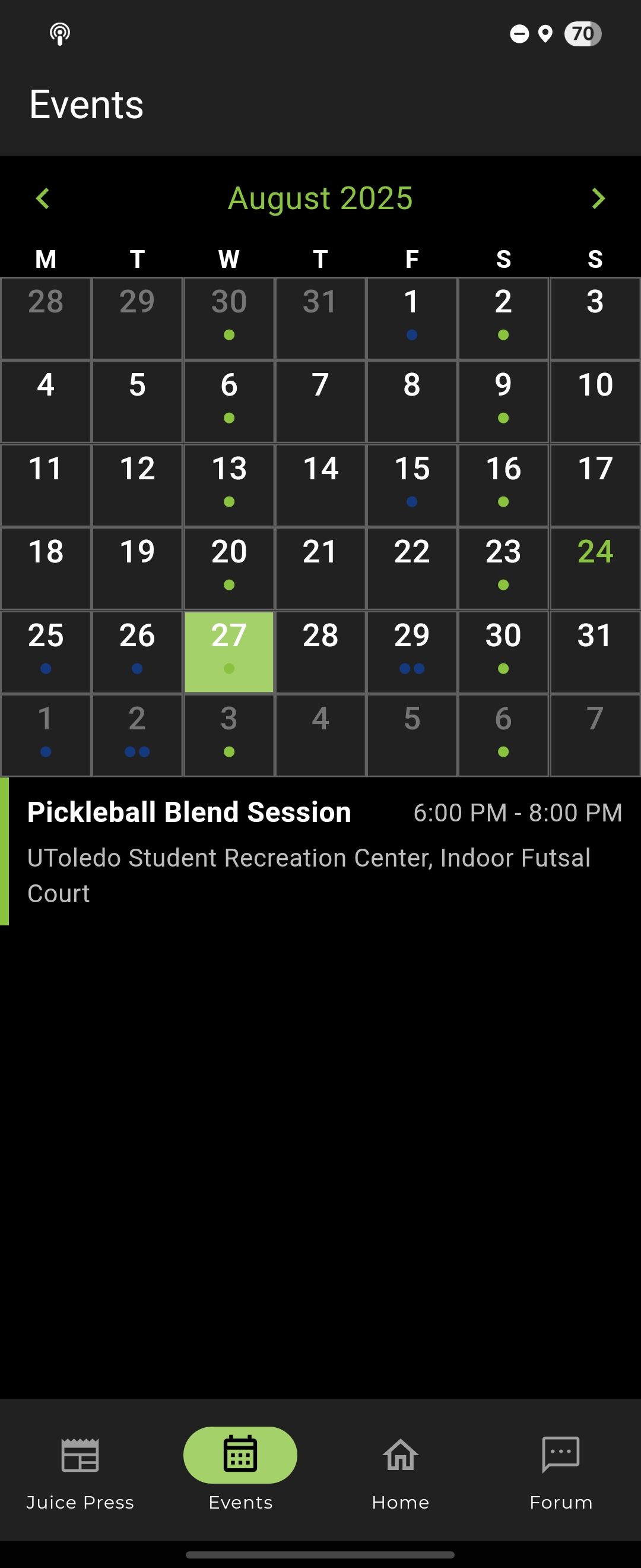Choose August 15 on the calendar
Viewport: 641px width, 1568px height.
(x=412, y=485)
